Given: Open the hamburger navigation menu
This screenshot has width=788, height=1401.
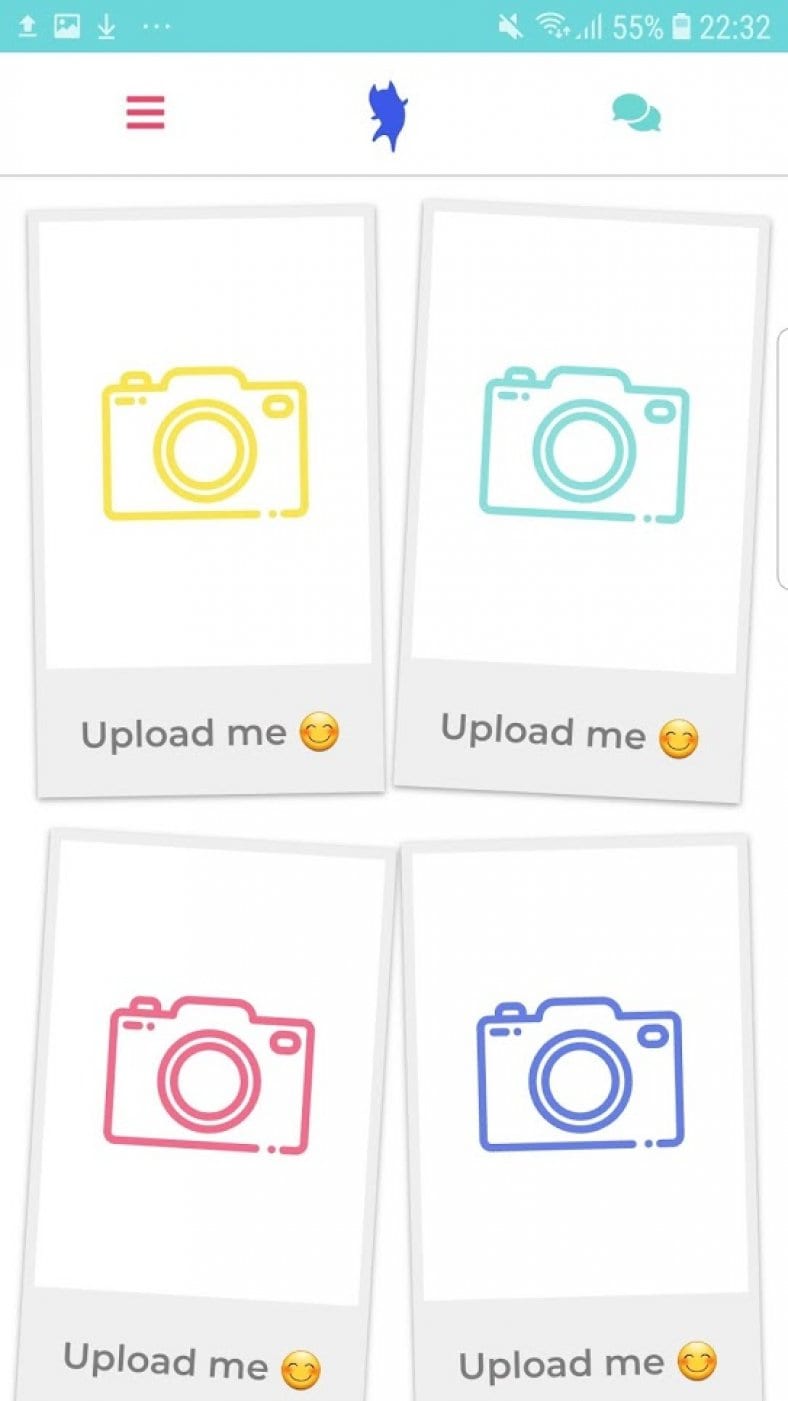Looking at the screenshot, I should 147,113.
